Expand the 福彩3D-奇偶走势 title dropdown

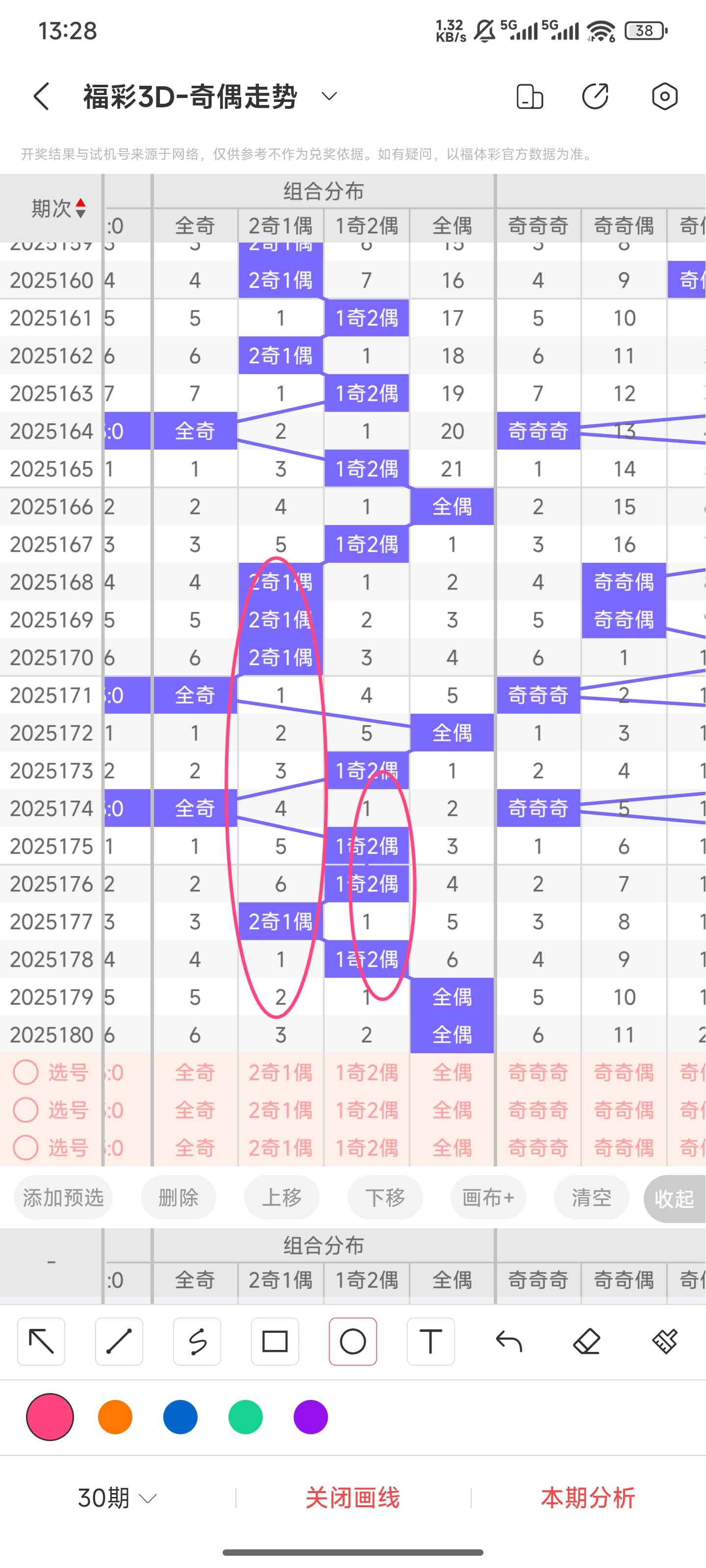329,96
